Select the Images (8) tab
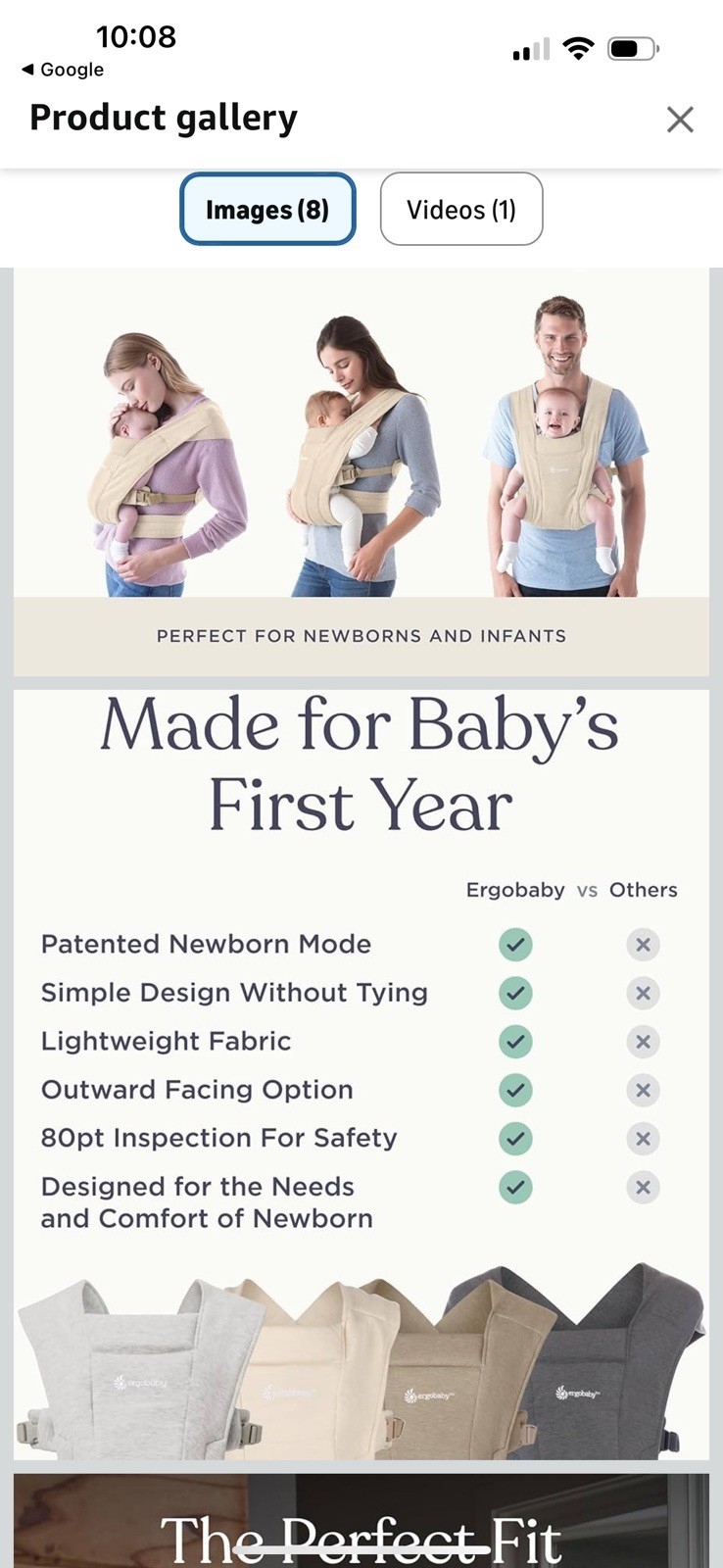The image size is (723, 1568). click(x=267, y=209)
